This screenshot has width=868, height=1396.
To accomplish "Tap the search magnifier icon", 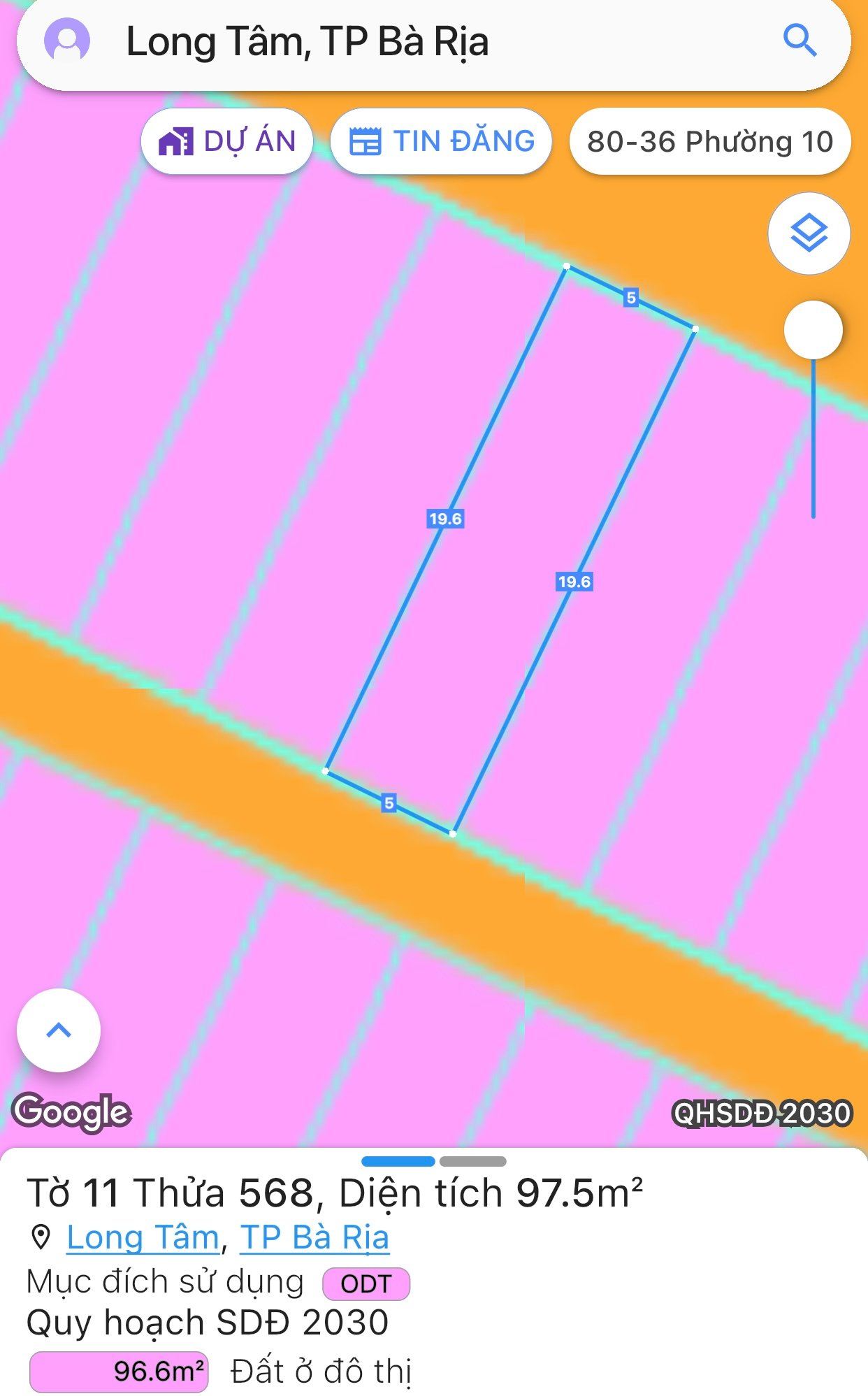I will (800, 40).
